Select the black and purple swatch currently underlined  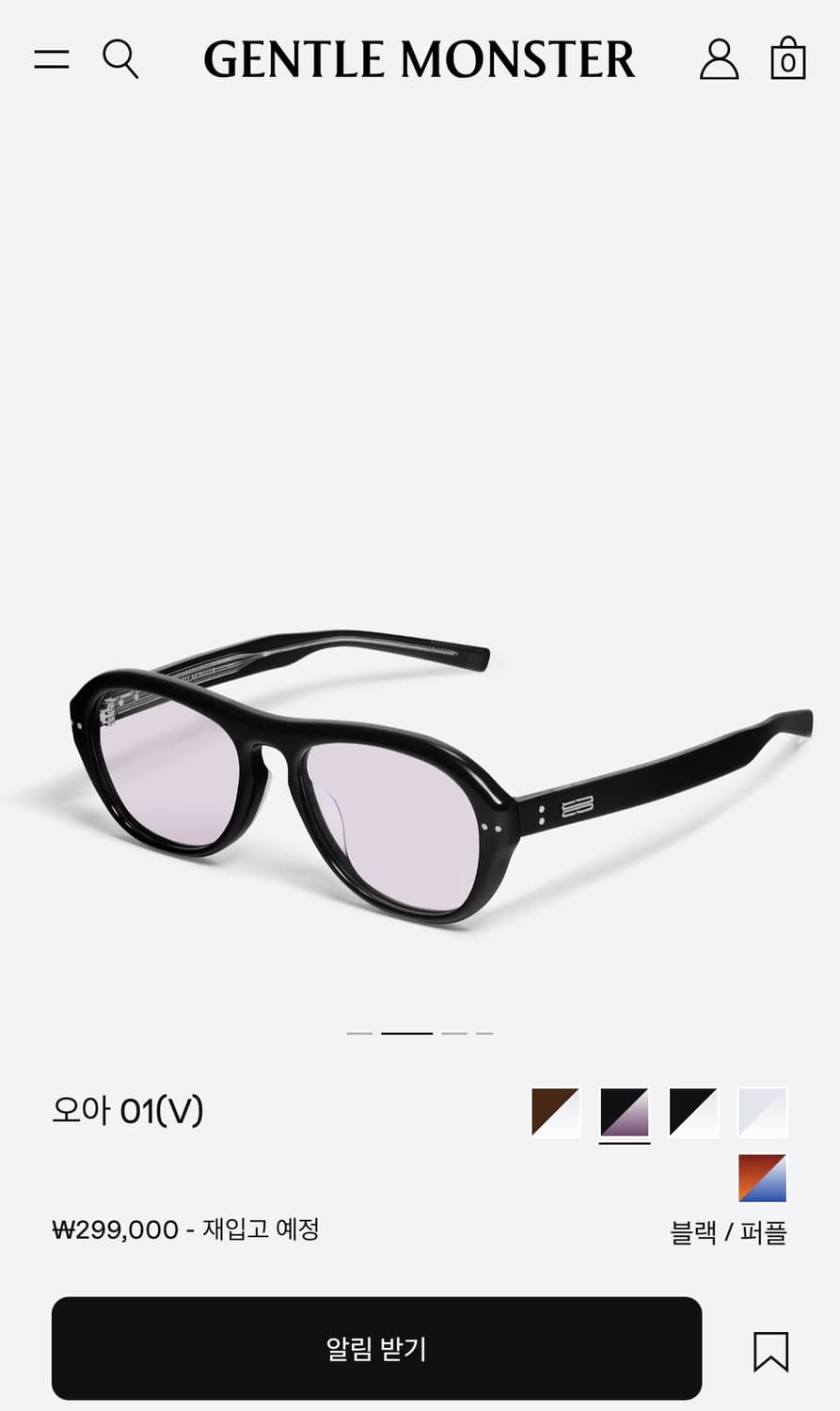click(x=623, y=1112)
